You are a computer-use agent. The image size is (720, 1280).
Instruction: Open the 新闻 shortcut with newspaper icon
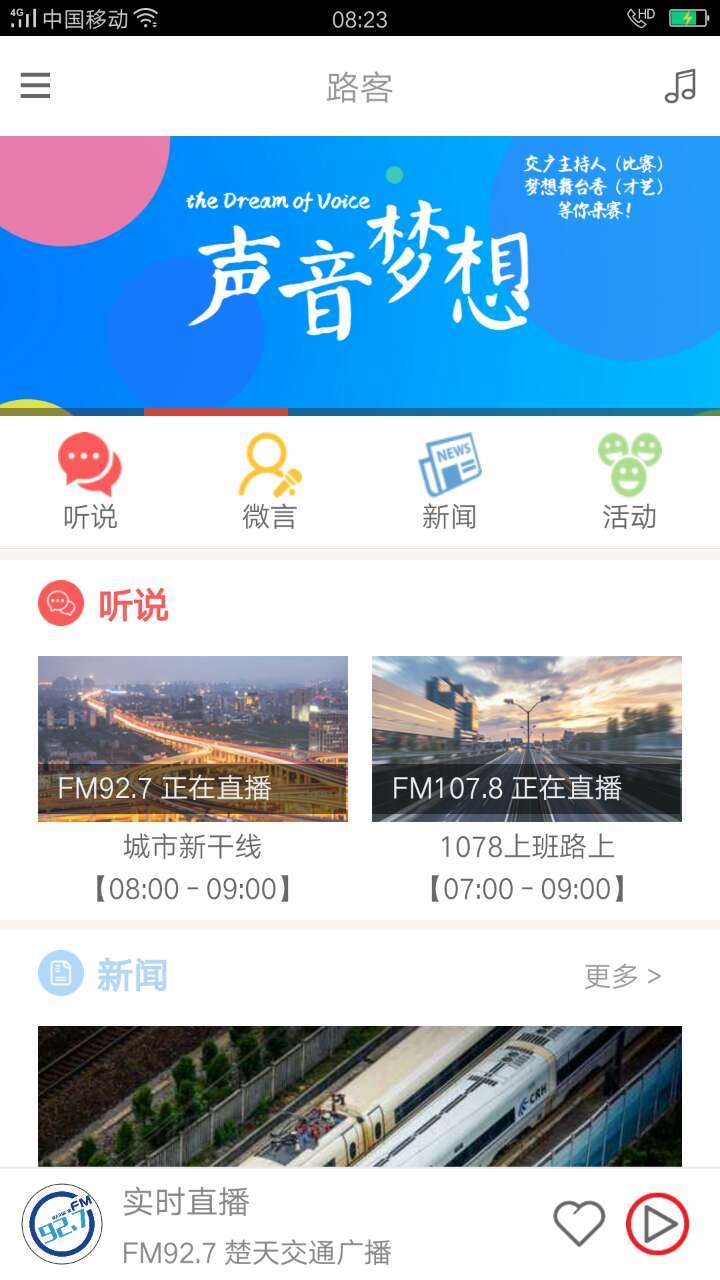coord(449,480)
